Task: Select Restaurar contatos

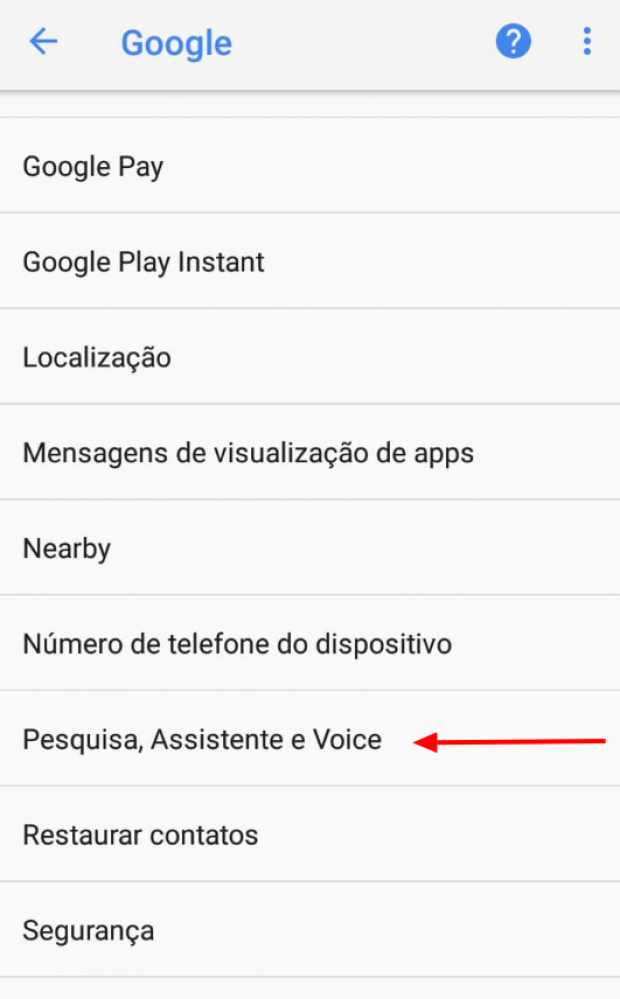Action: click(310, 834)
